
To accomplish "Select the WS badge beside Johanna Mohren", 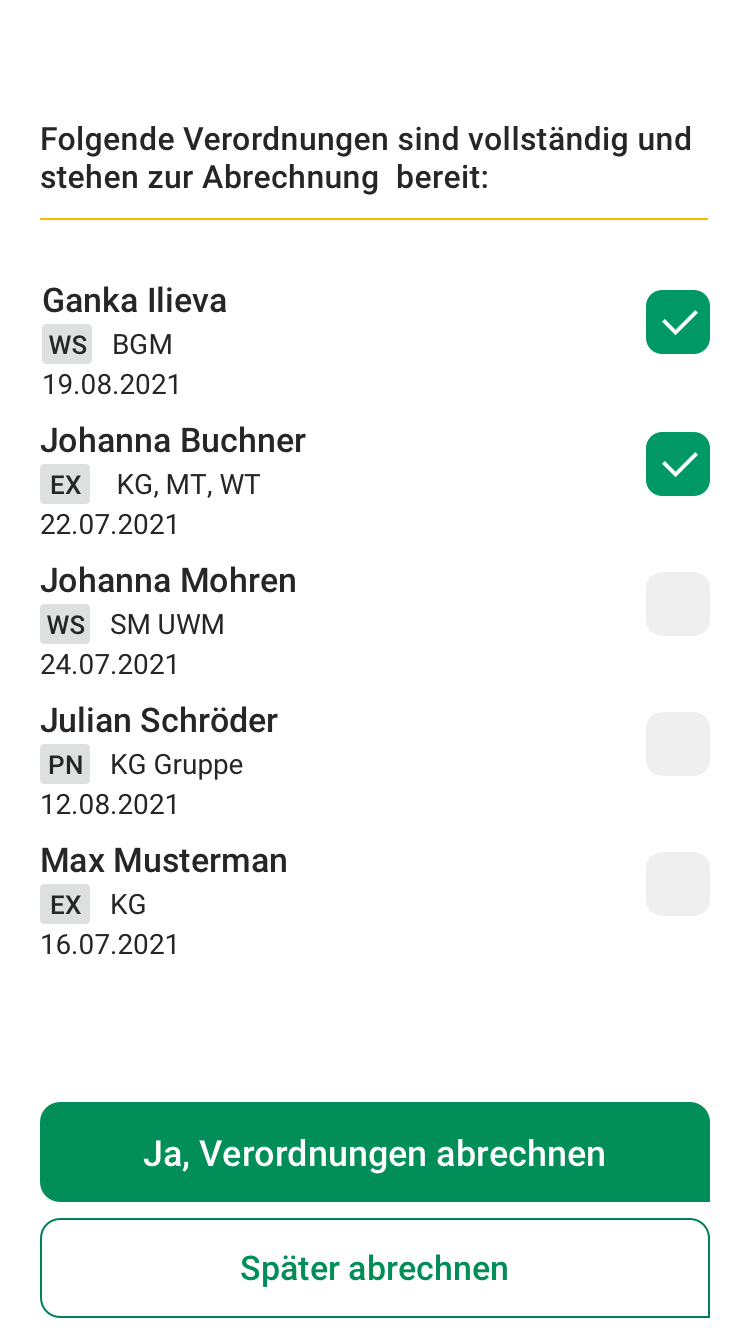I will (65, 624).
